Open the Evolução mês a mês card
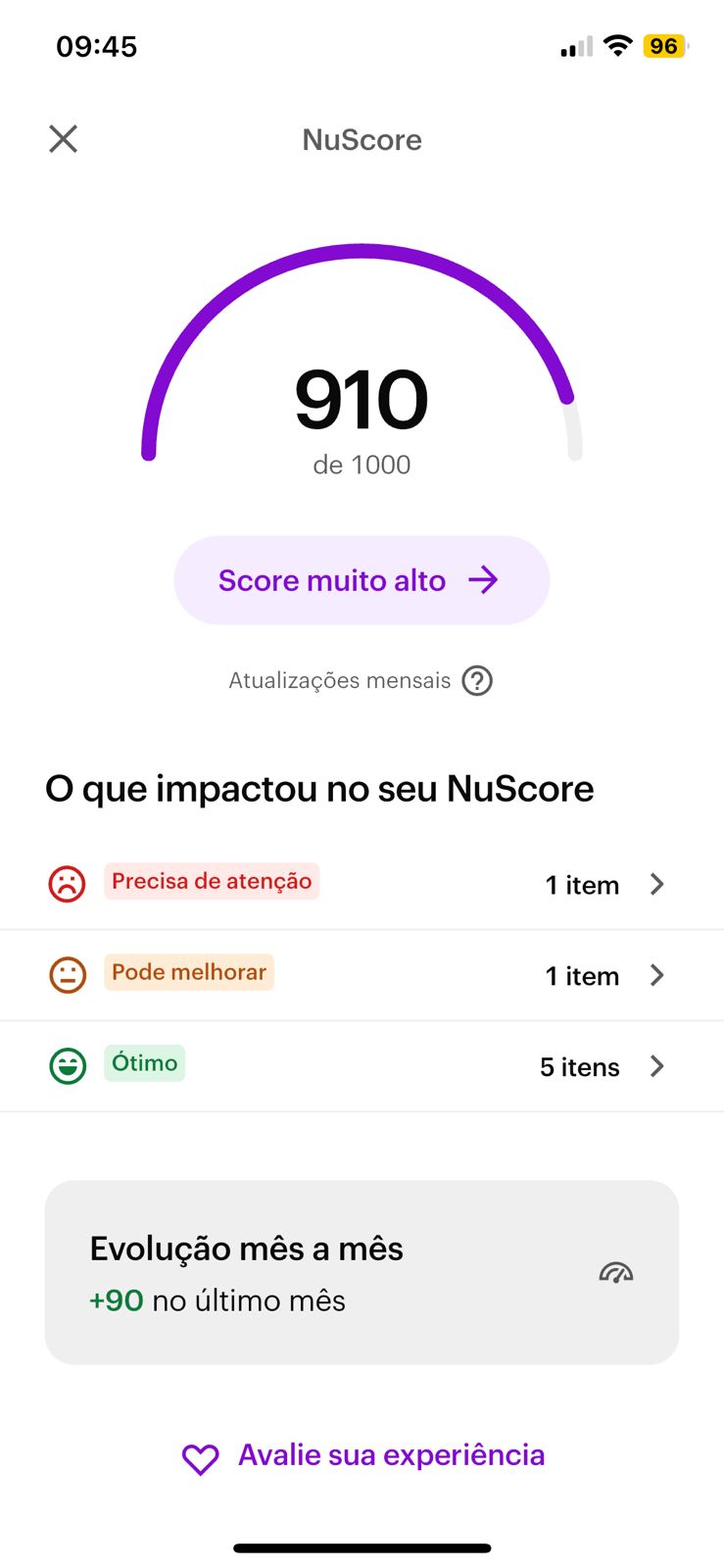The height and width of the screenshot is (1568, 724). (362, 1272)
